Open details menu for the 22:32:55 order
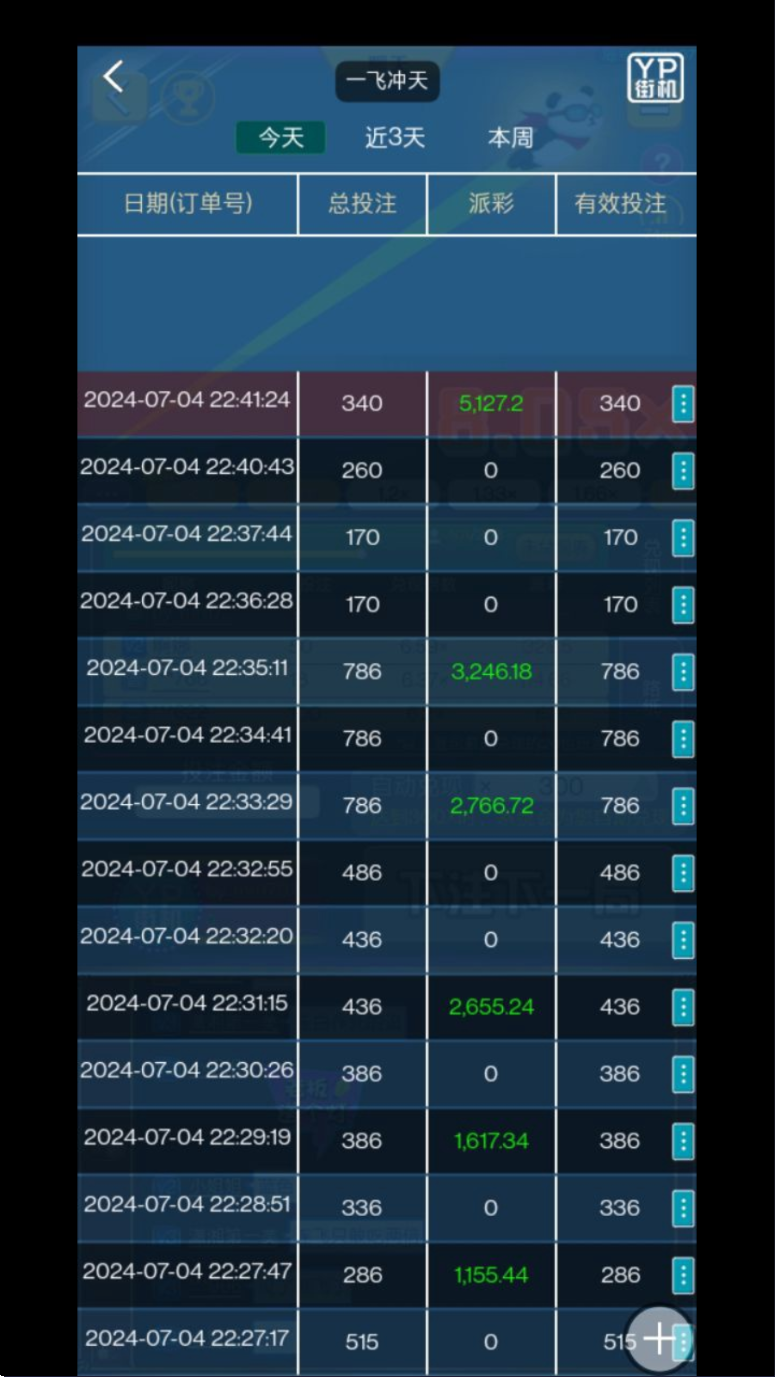Viewport: 775px width, 1377px height. click(x=683, y=873)
